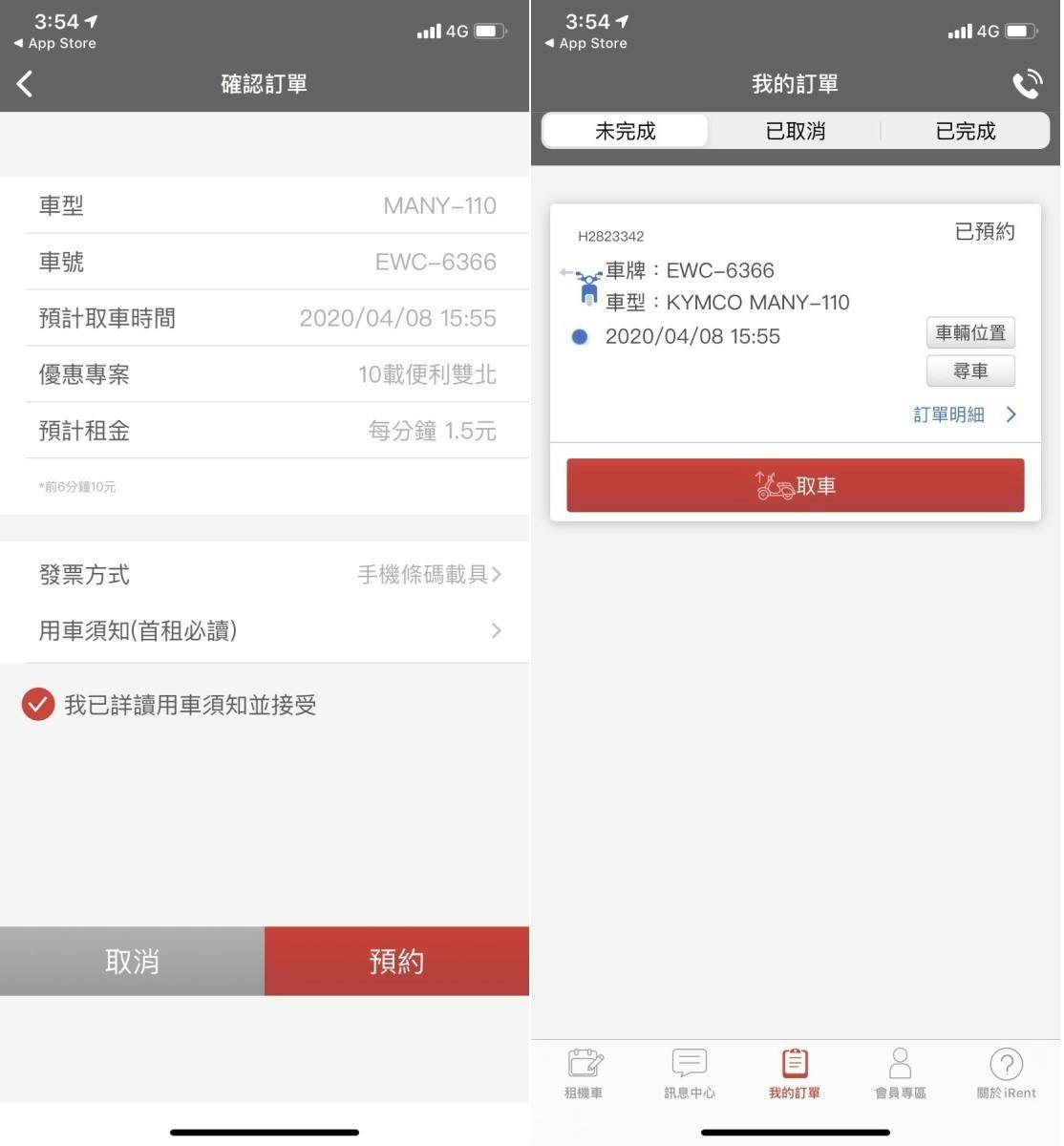
Task: Tap the gray 取消 button
Action: (x=132, y=961)
